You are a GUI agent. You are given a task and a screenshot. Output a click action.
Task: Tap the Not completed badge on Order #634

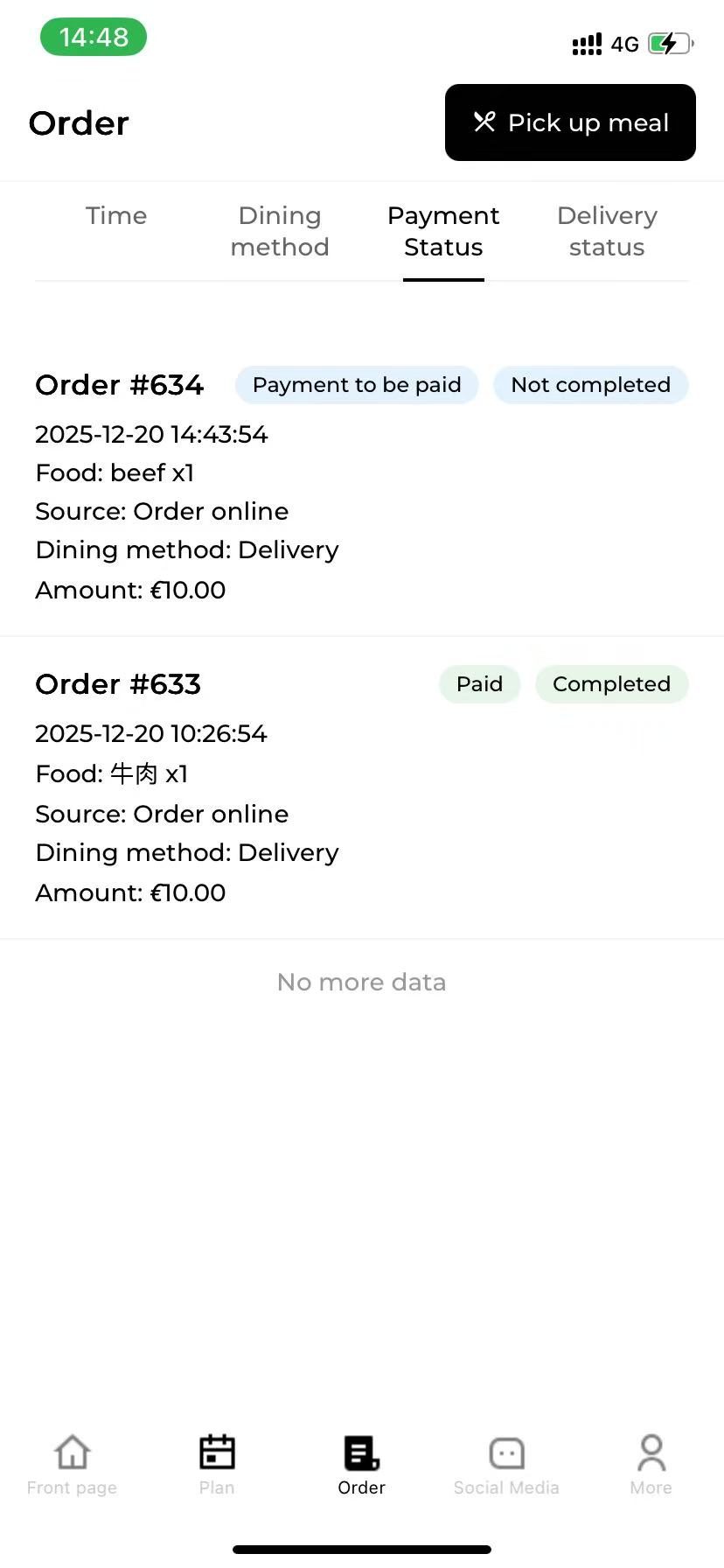point(590,384)
